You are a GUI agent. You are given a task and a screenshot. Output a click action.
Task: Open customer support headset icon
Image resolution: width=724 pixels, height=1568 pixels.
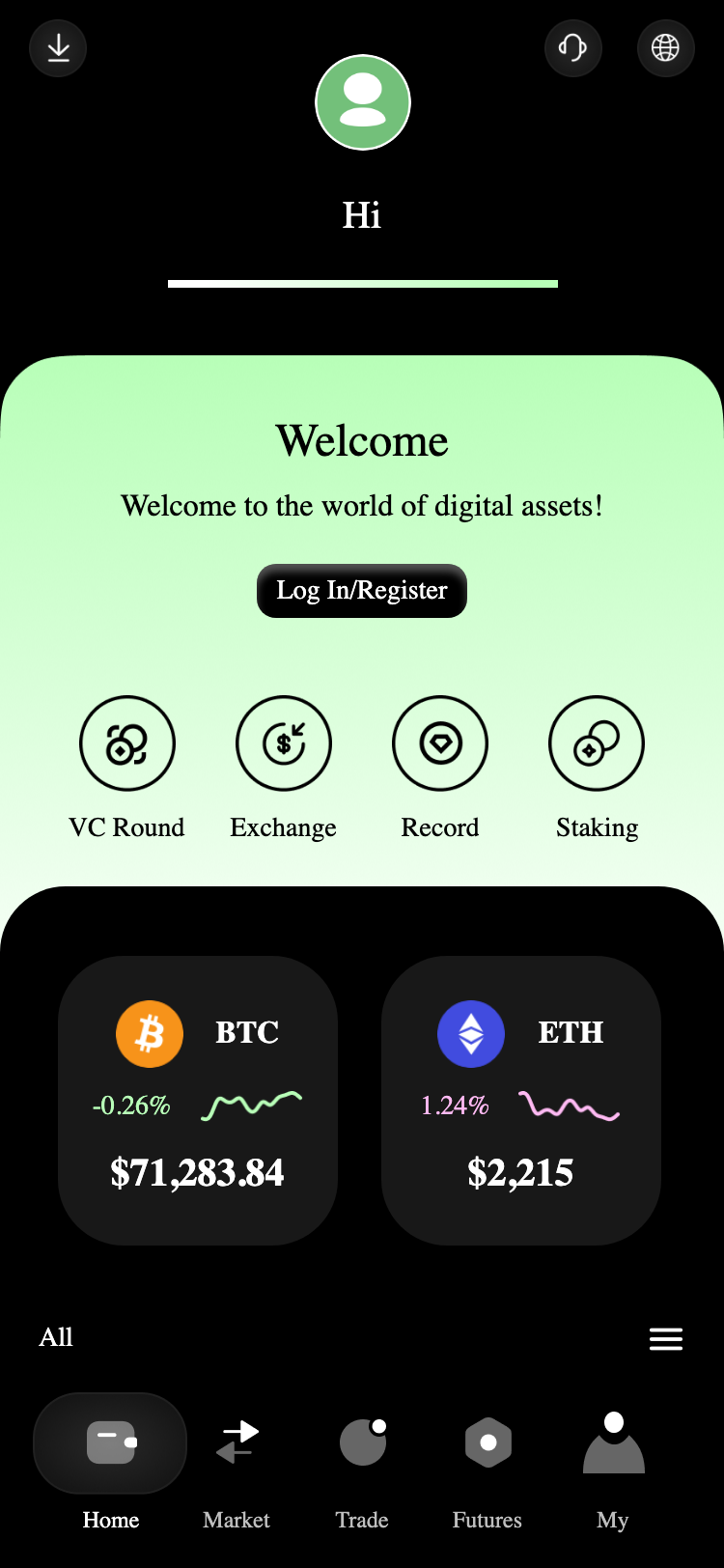(573, 48)
